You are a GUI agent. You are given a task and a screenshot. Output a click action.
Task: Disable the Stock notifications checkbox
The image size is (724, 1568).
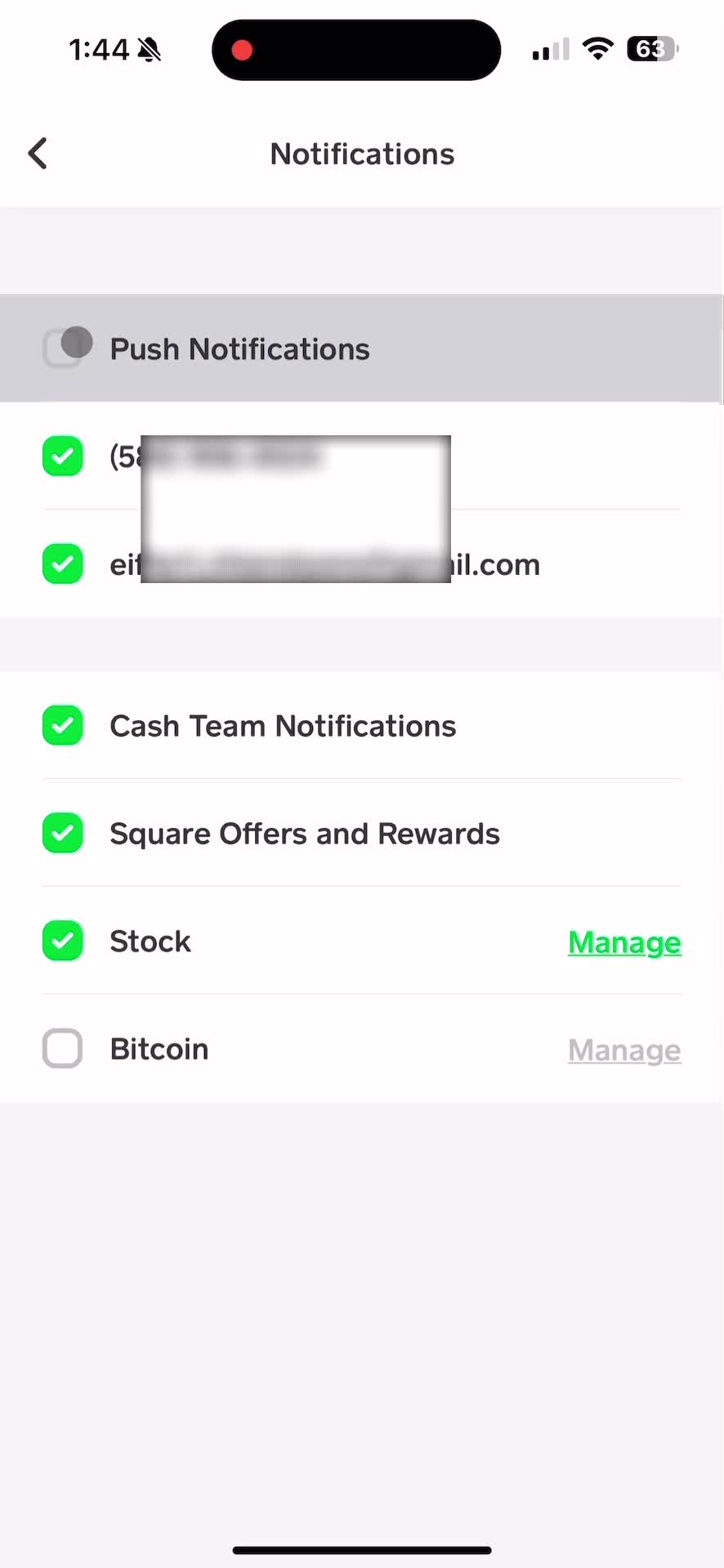click(x=63, y=941)
